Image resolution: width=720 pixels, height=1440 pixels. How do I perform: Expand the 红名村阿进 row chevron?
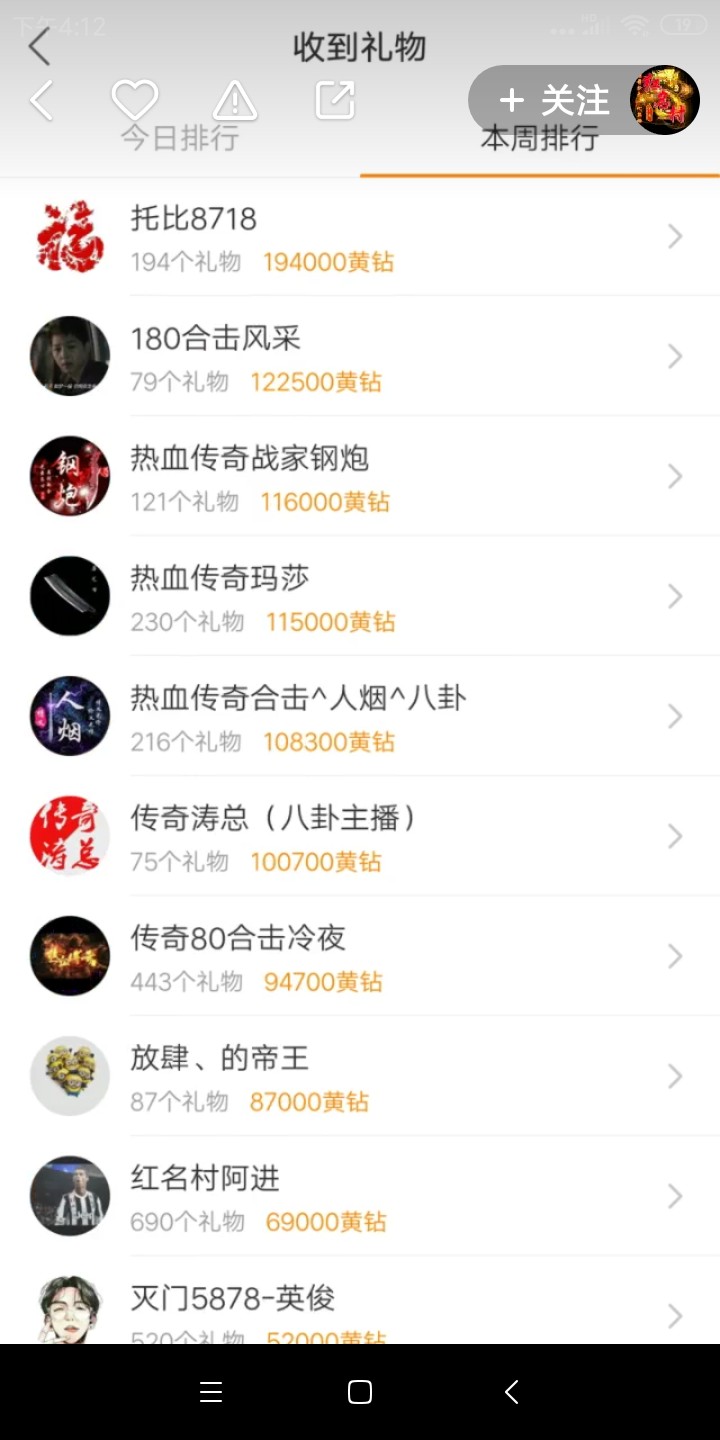(675, 1195)
